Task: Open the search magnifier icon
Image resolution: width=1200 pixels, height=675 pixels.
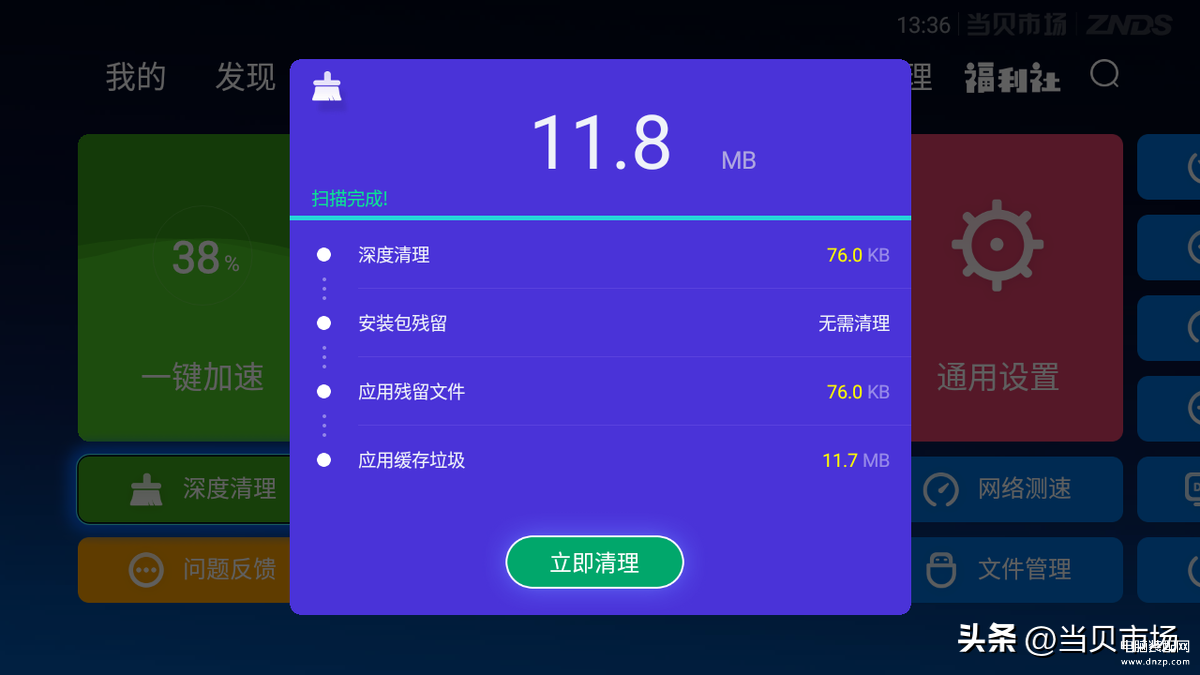Action: tap(1104, 75)
